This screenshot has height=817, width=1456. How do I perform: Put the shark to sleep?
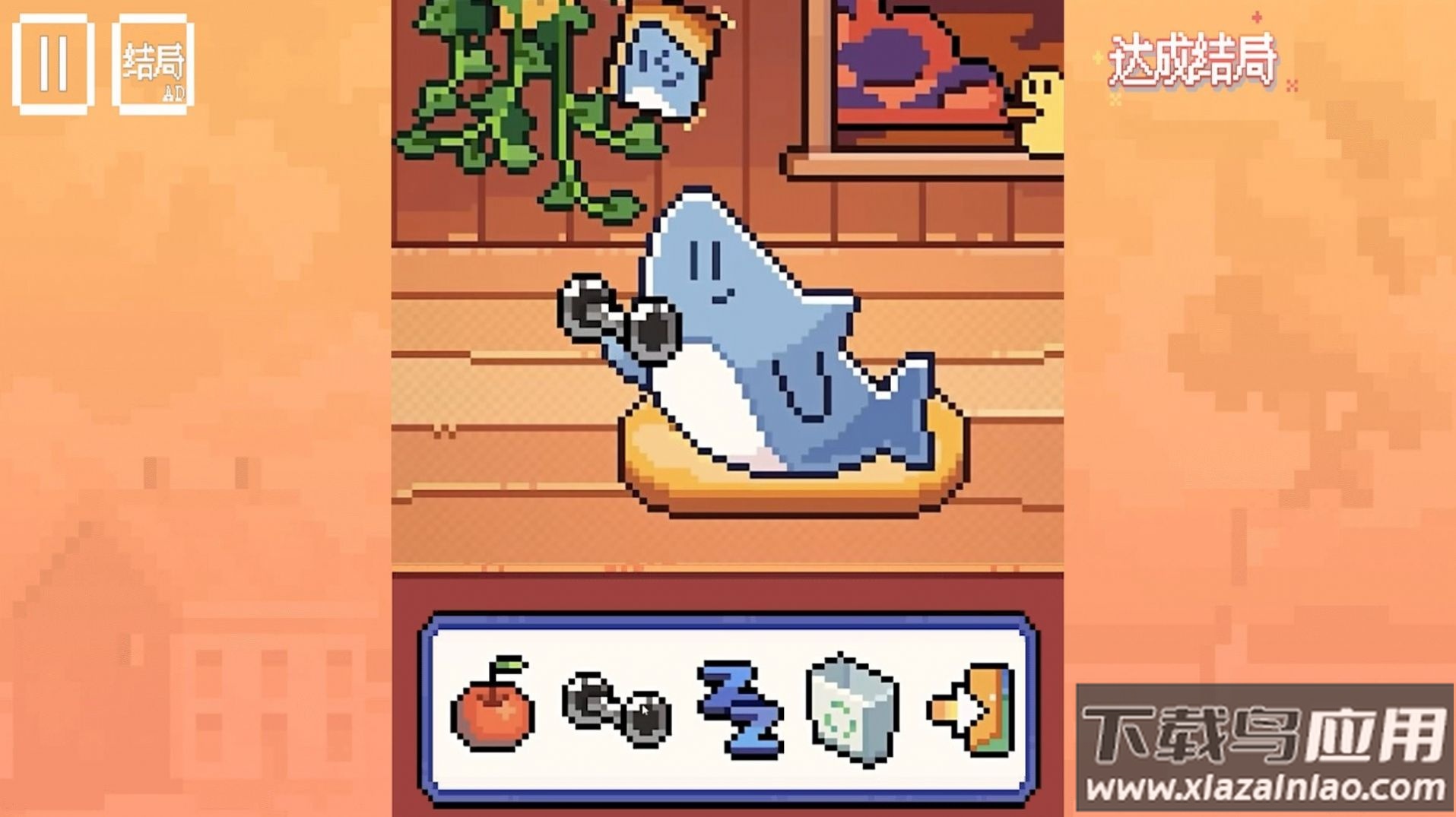click(739, 710)
